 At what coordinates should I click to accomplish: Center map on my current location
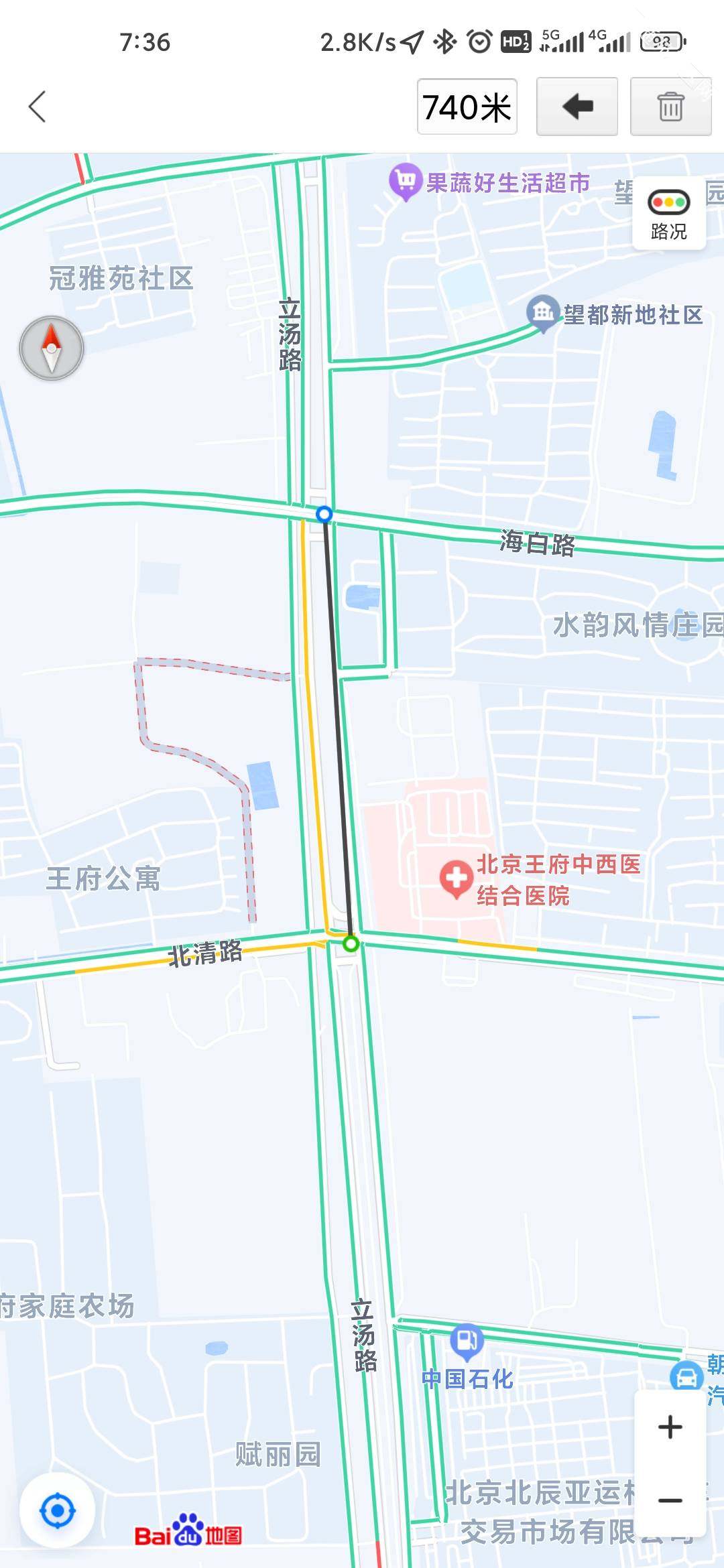click(57, 1511)
